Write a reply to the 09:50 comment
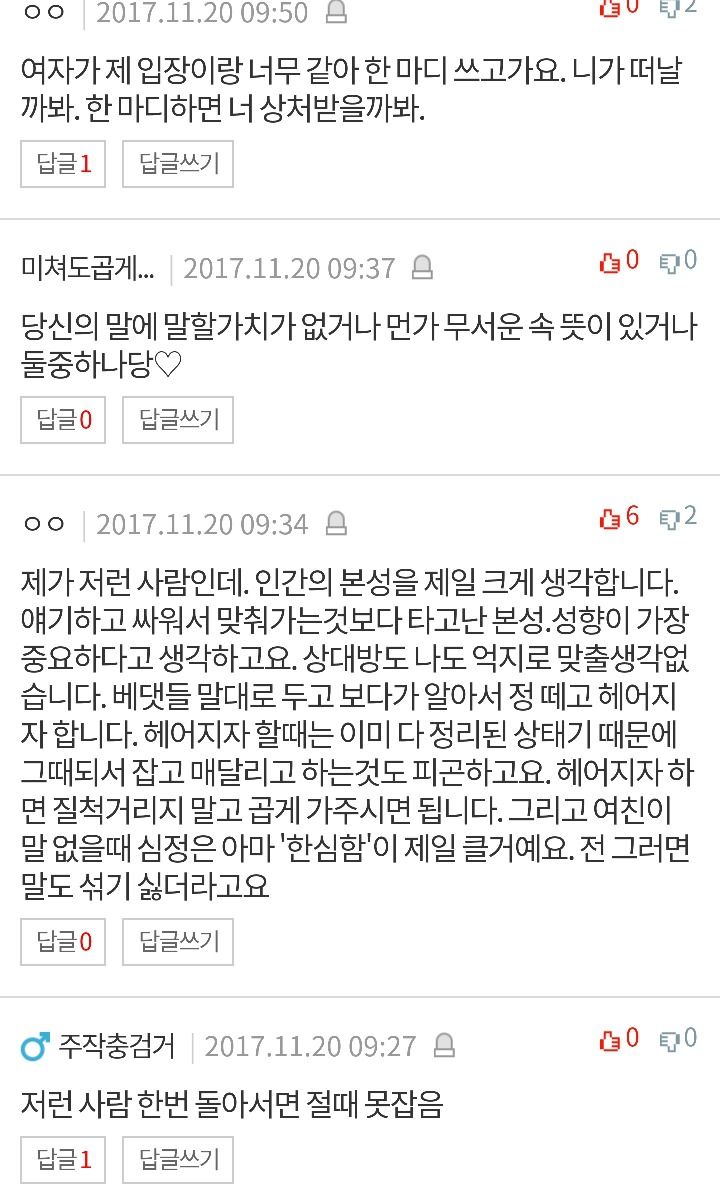This screenshot has height=1197, width=720. pyautogui.click(x=178, y=164)
